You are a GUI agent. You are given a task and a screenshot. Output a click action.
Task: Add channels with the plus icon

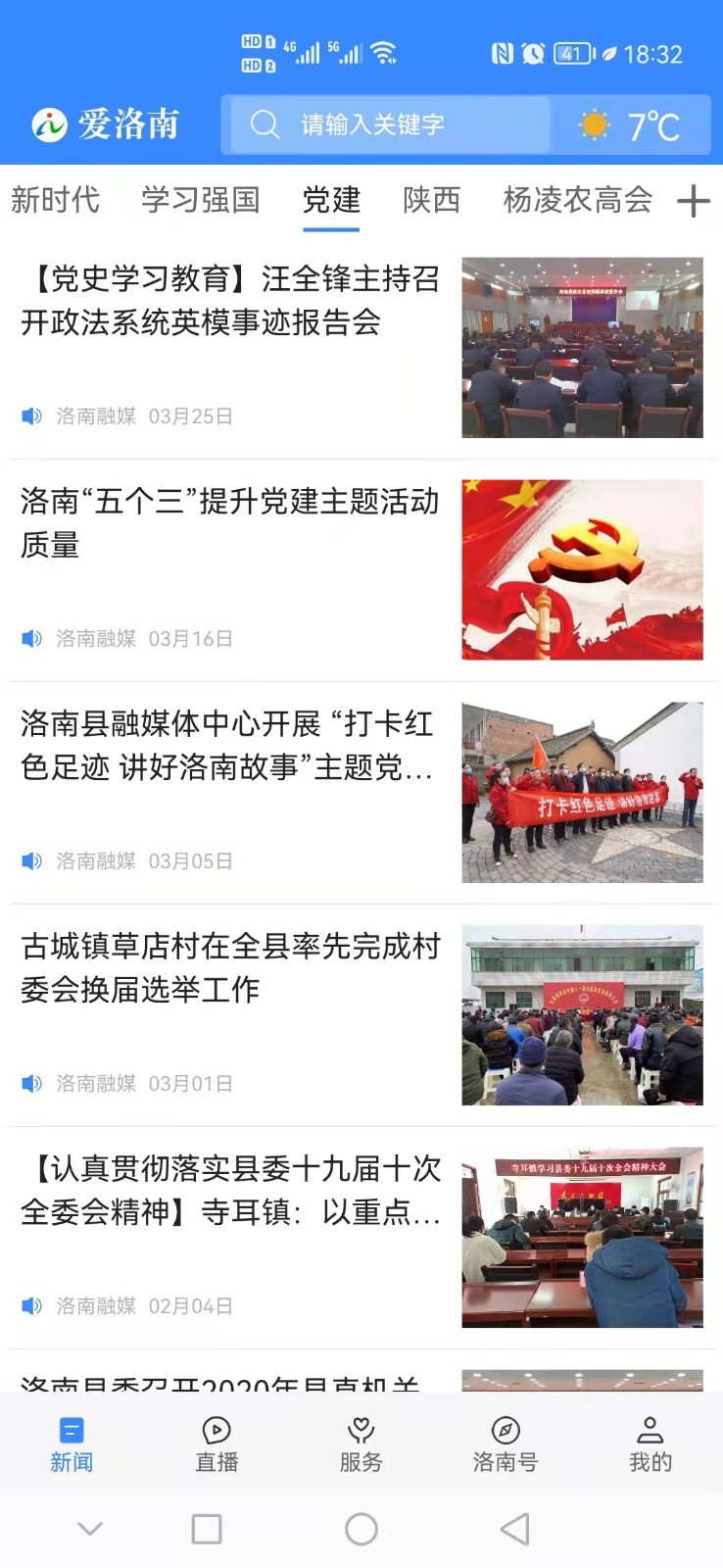[x=693, y=201]
